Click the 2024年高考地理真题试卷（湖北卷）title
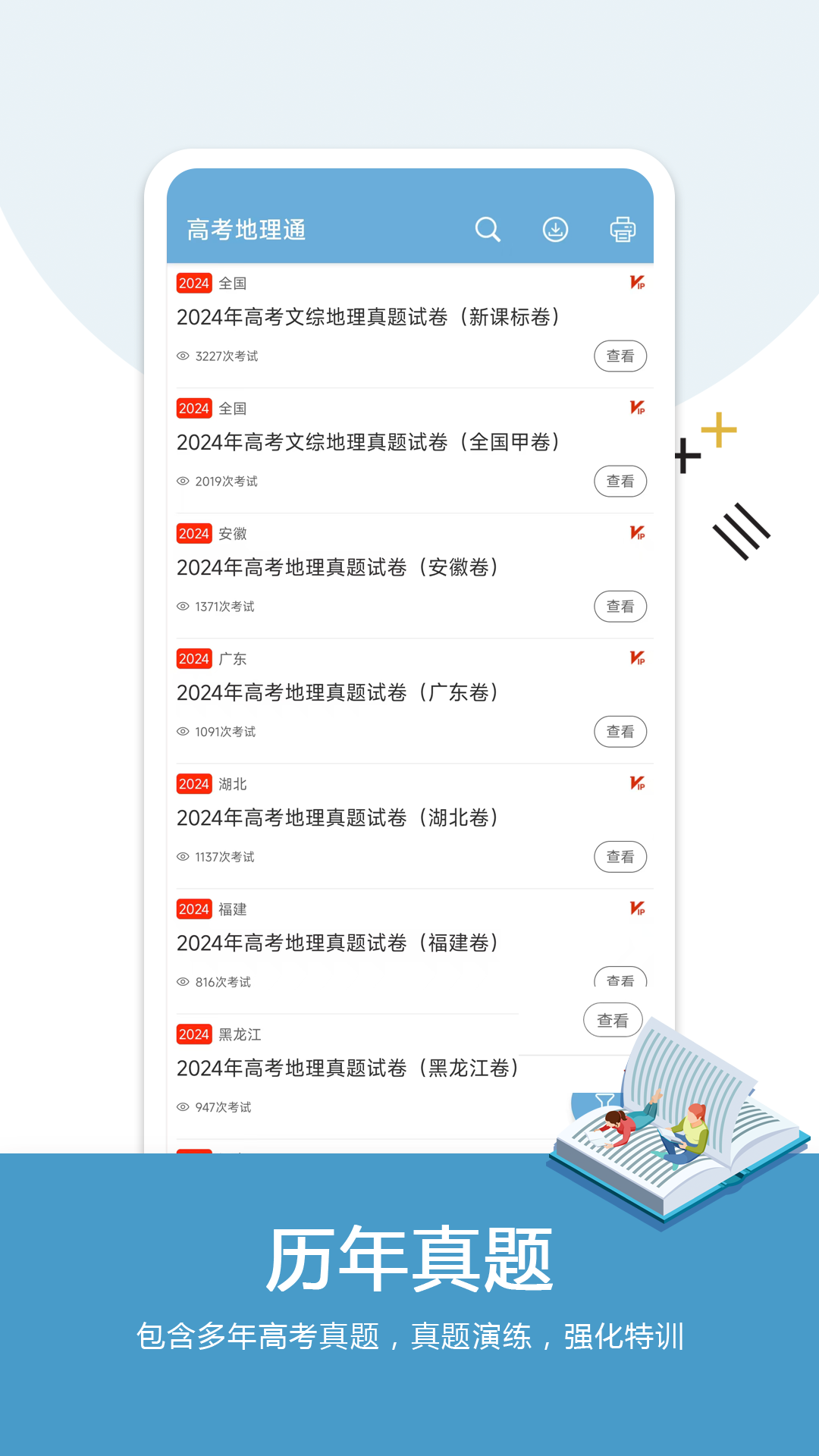Image resolution: width=819 pixels, height=1456 pixels. click(x=337, y=817)
